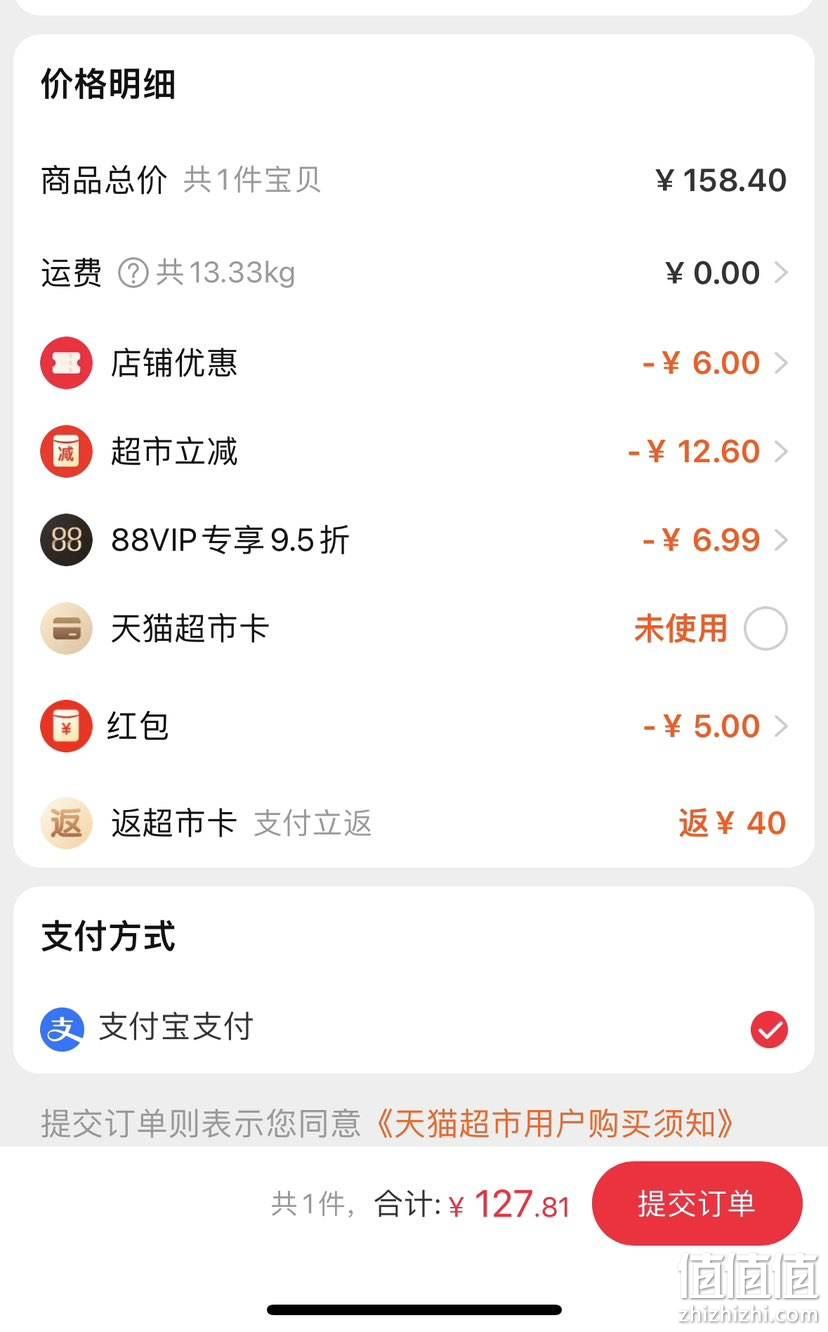Enable using the 天猫超市卡

[x=767, y=629]
